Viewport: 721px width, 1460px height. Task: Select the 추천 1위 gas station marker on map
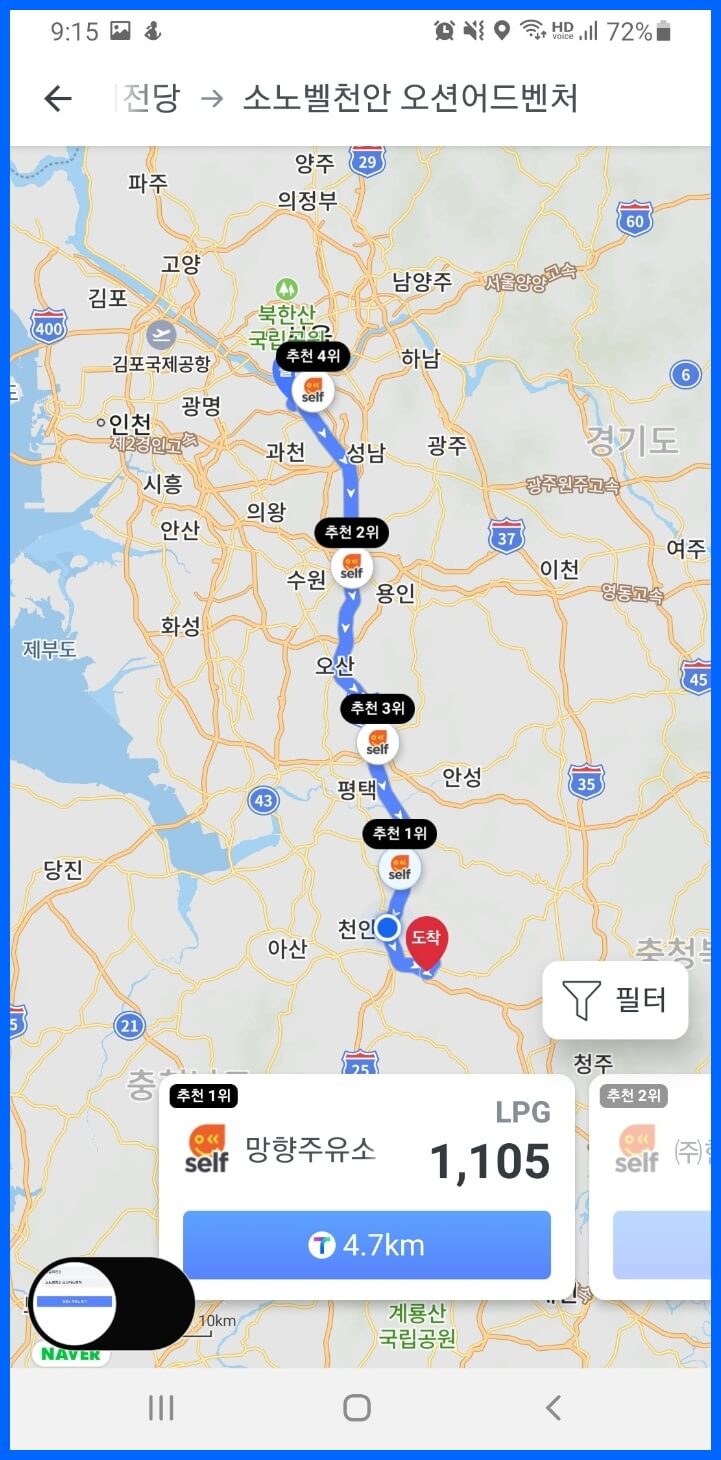point(400,869)
